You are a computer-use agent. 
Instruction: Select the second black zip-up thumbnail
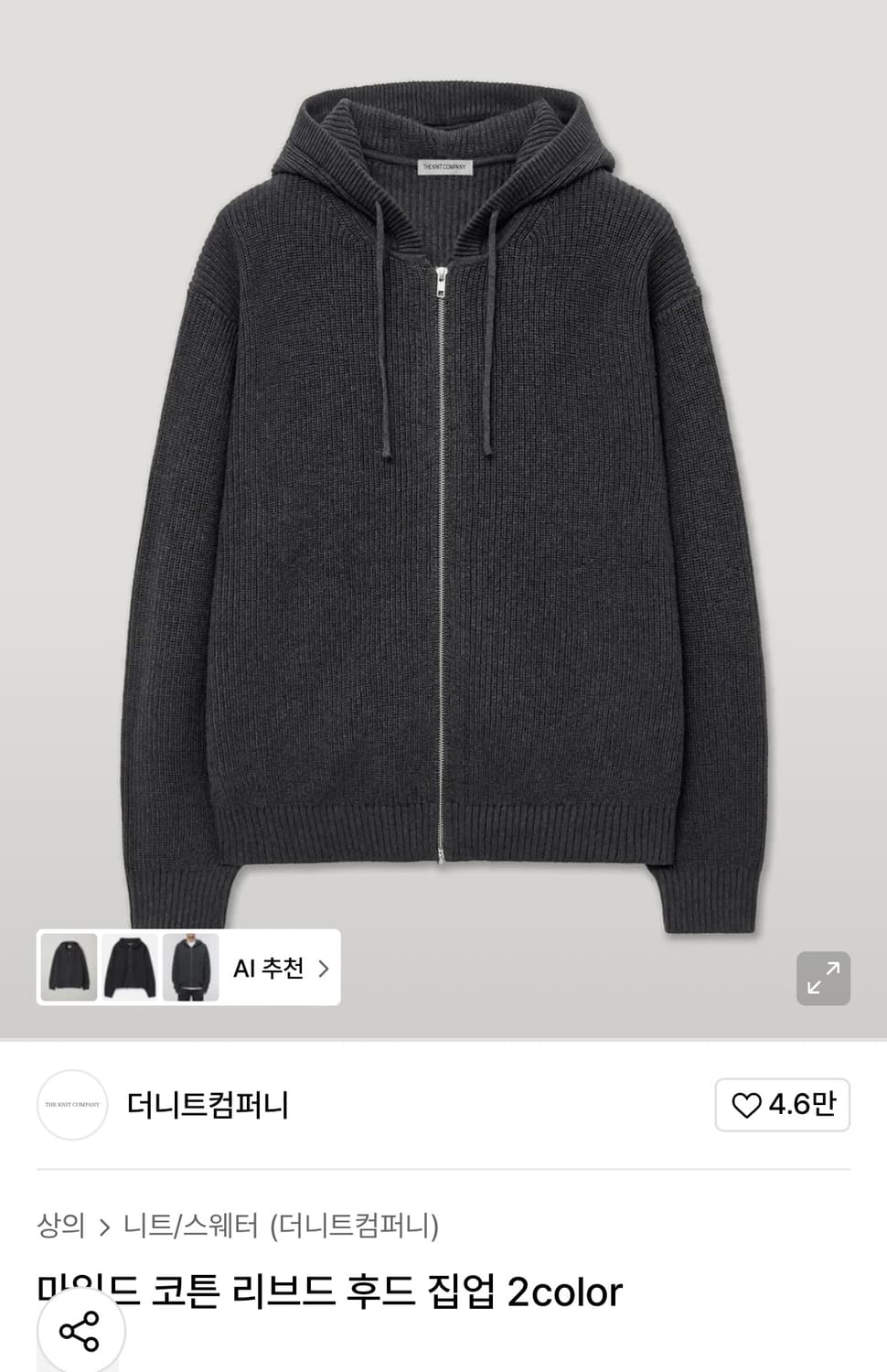pos(130,966)
